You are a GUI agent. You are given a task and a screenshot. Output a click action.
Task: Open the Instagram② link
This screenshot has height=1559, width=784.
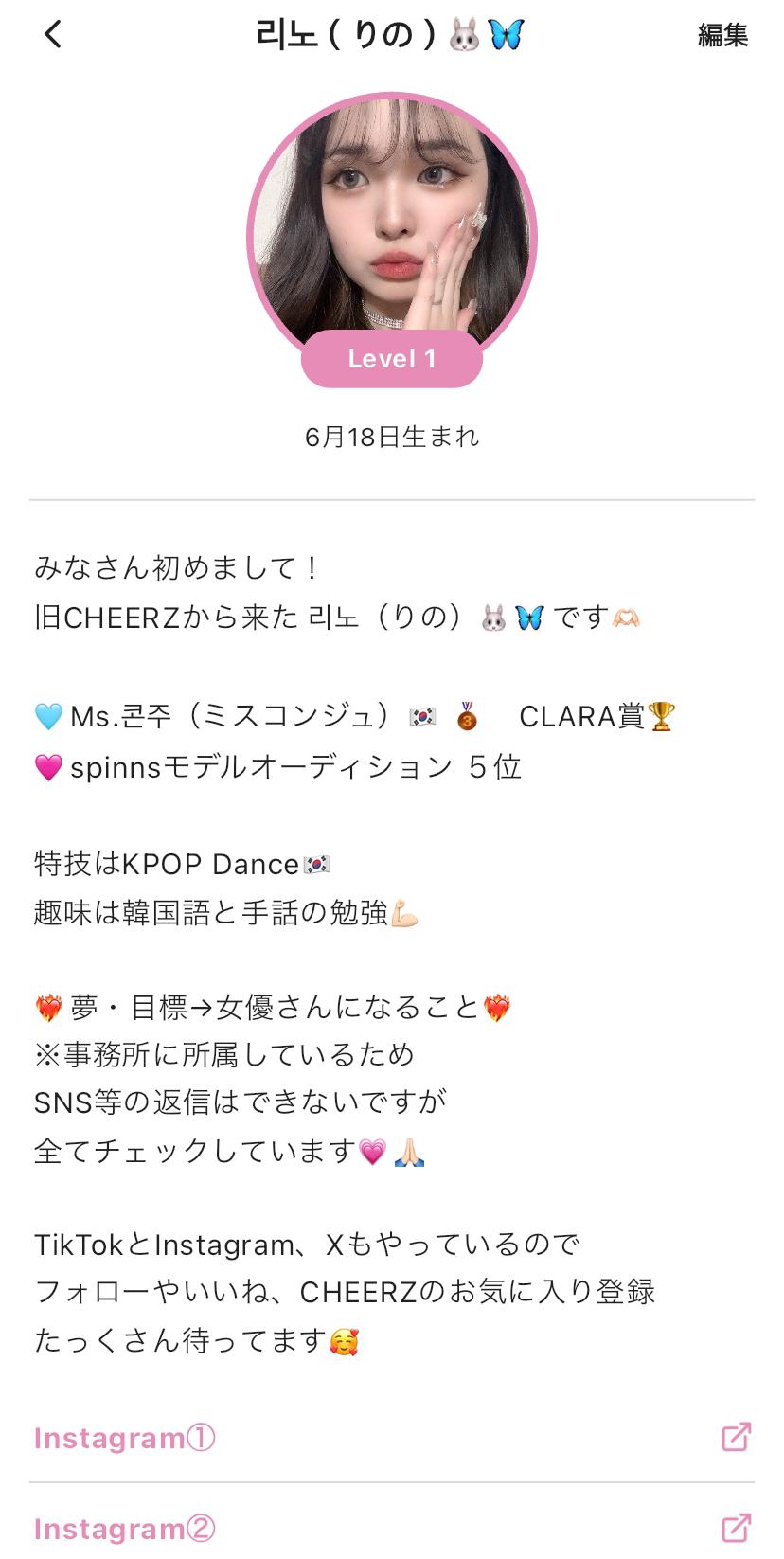[x=125, y=1528]
